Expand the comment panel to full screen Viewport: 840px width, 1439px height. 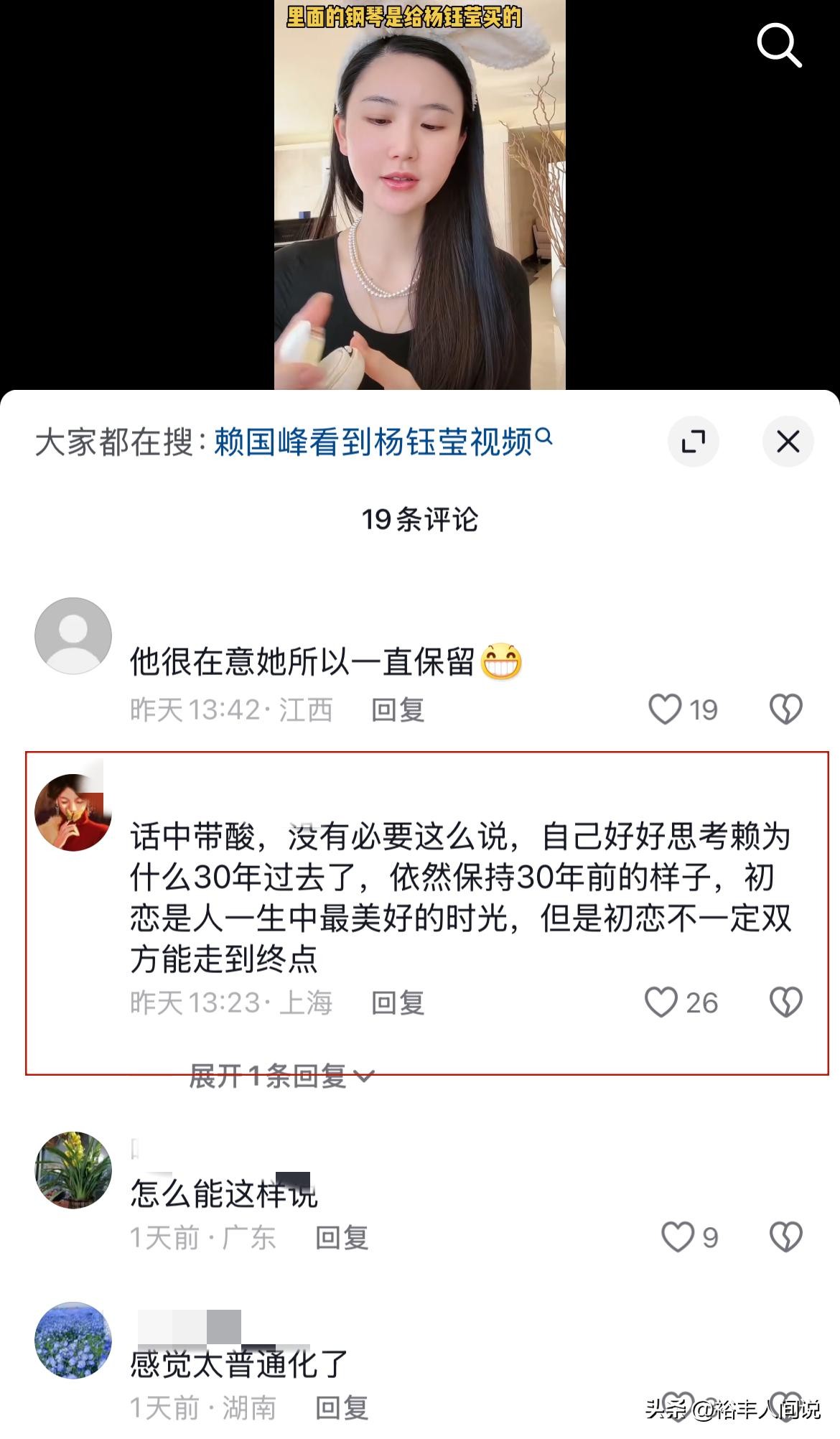coord(693,441)
